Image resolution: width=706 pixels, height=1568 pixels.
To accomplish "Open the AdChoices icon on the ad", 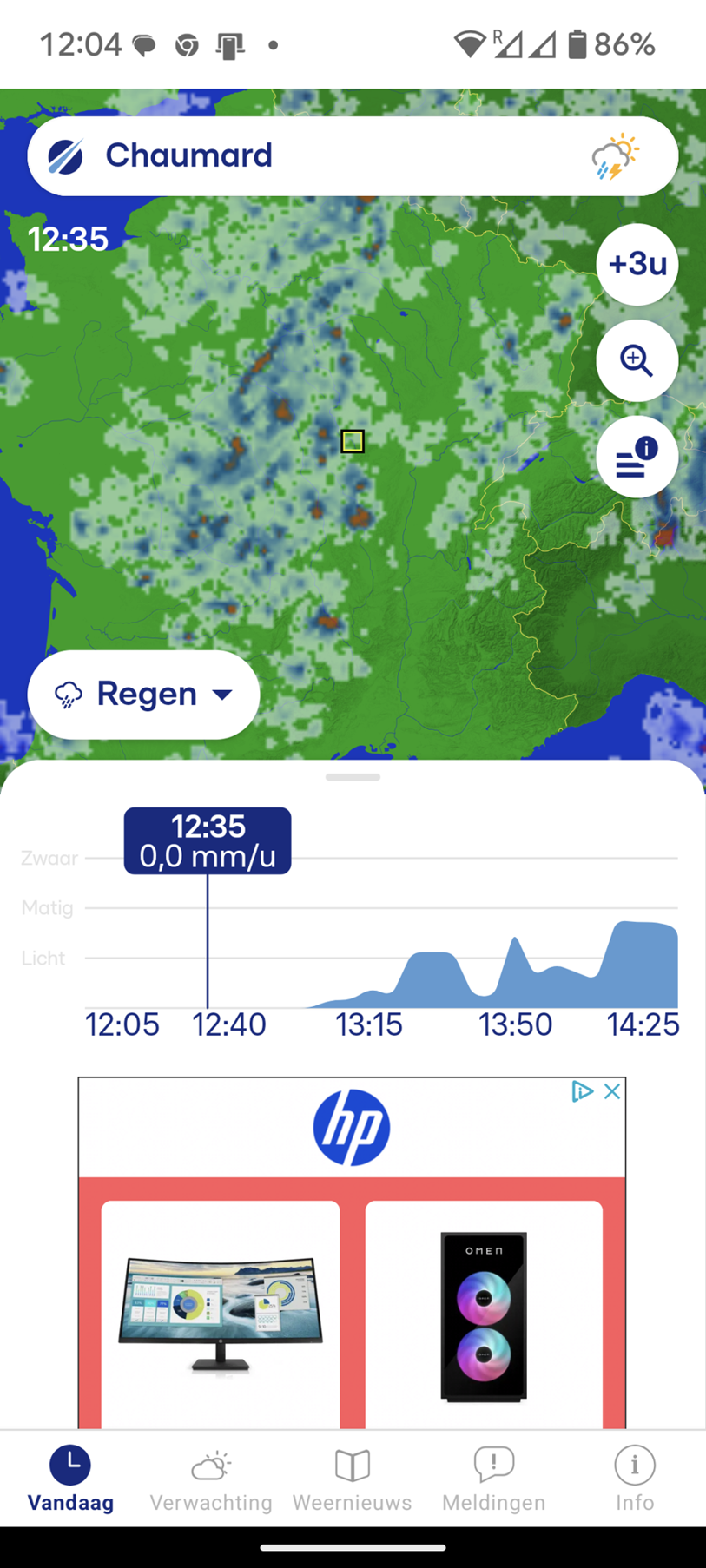I will (x=581, y=1091).
